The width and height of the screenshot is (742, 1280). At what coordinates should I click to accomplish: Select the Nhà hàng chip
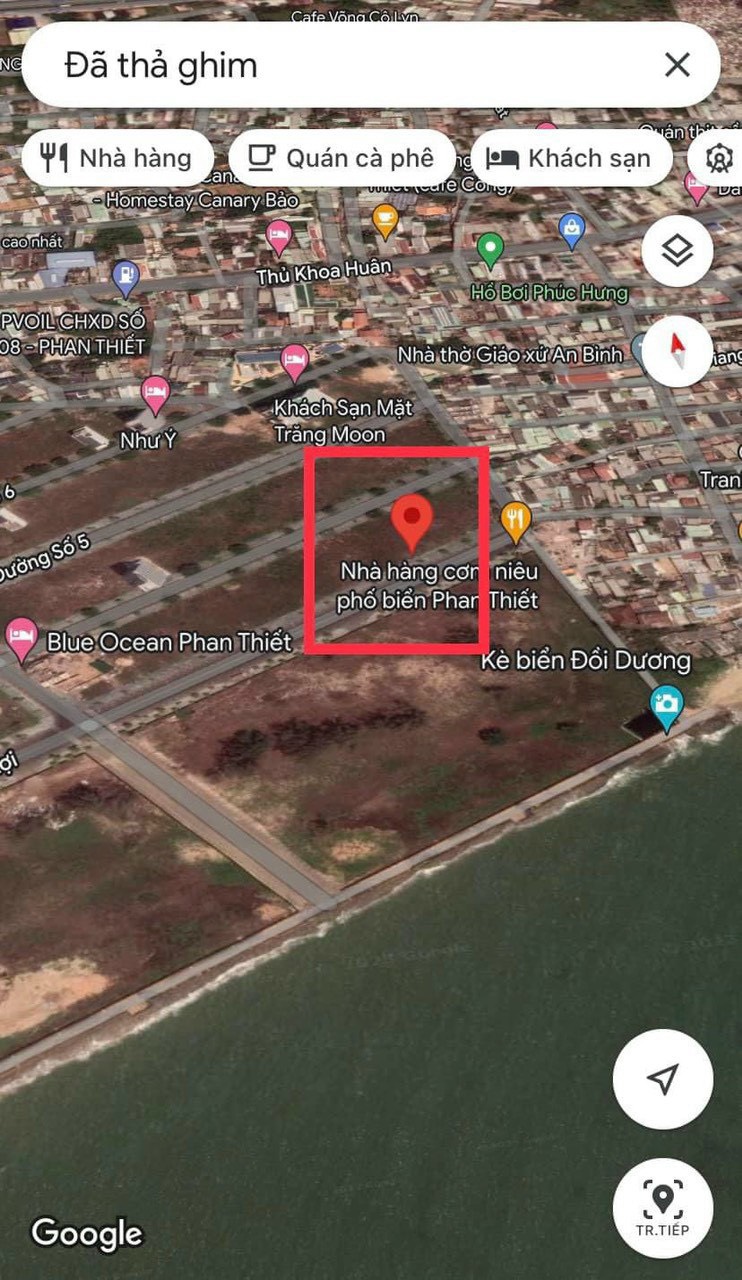pyautogui.click(x=117, y=158)
